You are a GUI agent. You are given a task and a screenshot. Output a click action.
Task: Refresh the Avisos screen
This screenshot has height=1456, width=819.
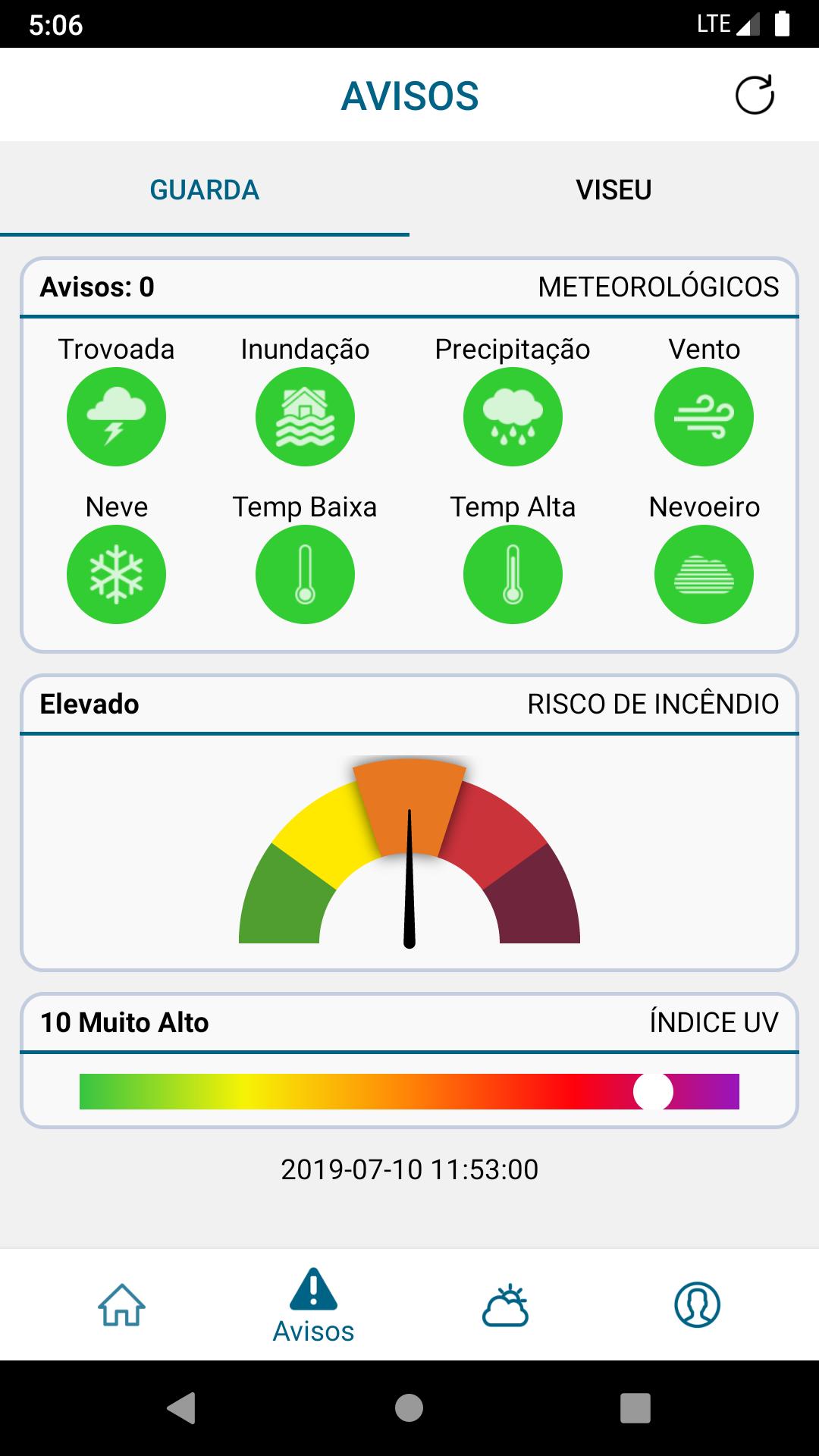pos(755,96)
